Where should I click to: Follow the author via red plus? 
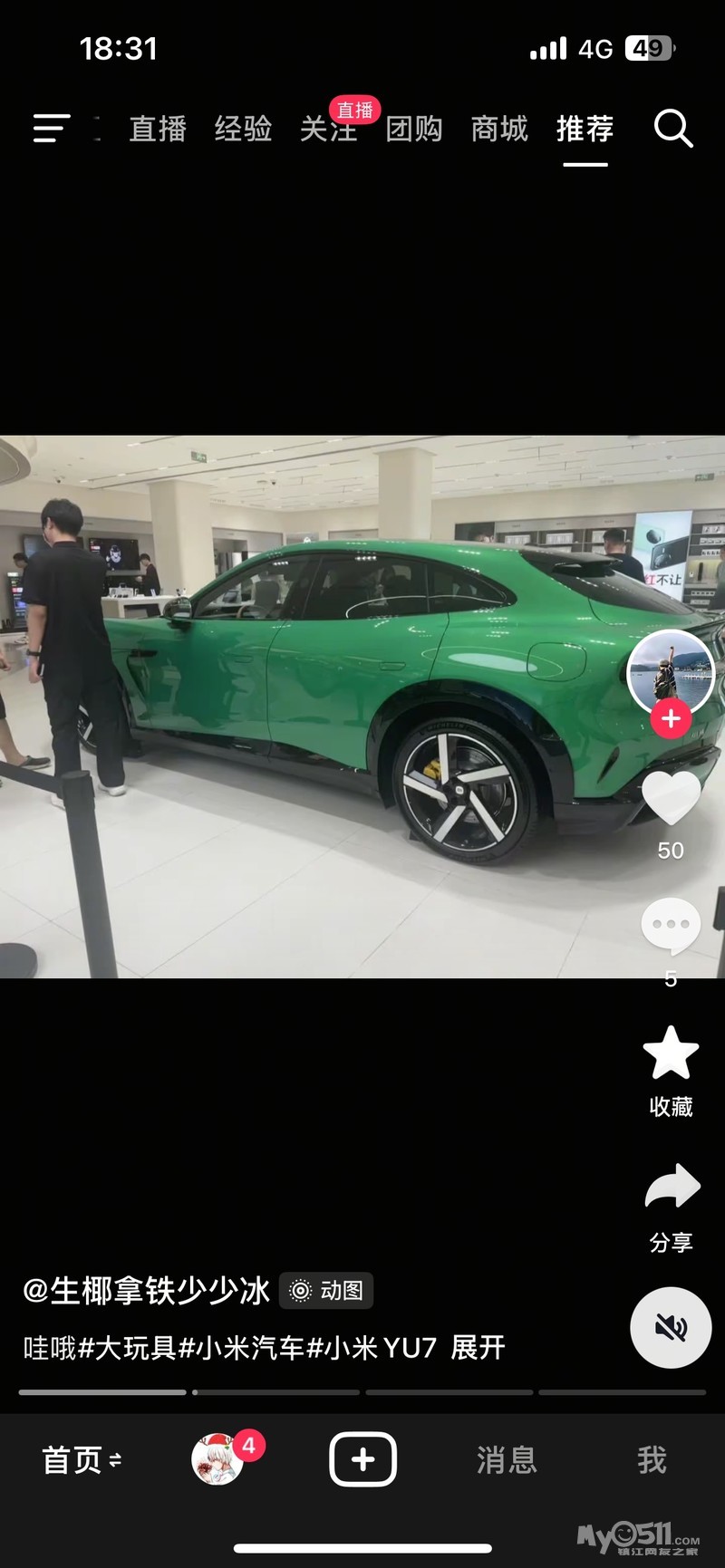[x=671, y=719]
